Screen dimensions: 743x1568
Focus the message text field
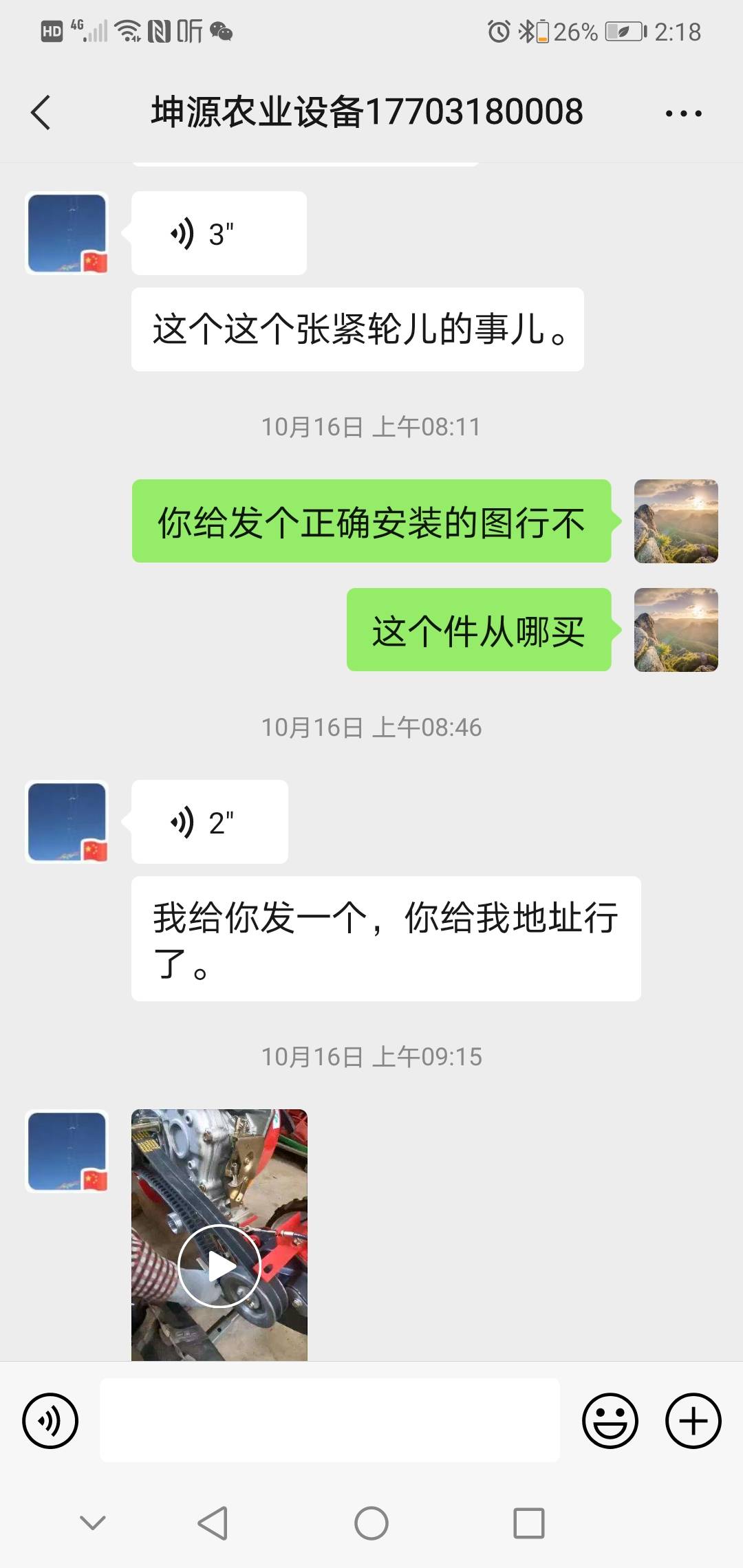pyautogui.click(x=330, y=1420)
